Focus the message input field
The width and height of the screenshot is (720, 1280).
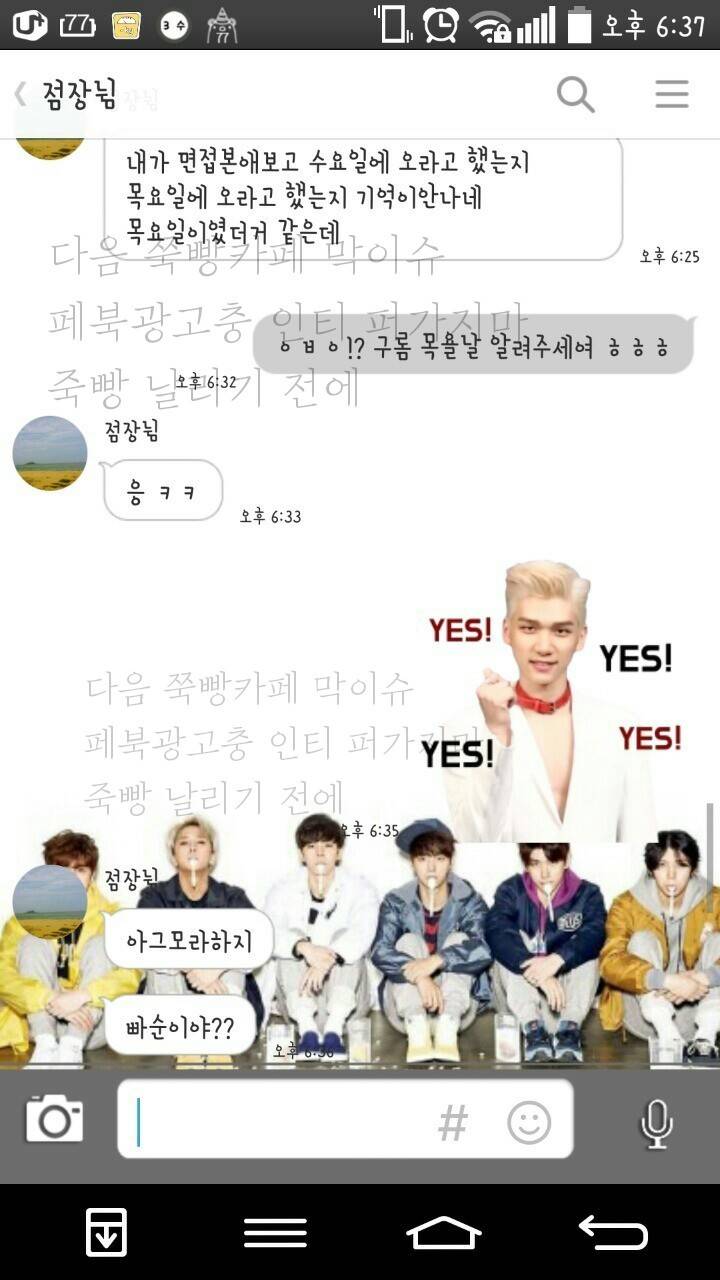pos(280,1120)
